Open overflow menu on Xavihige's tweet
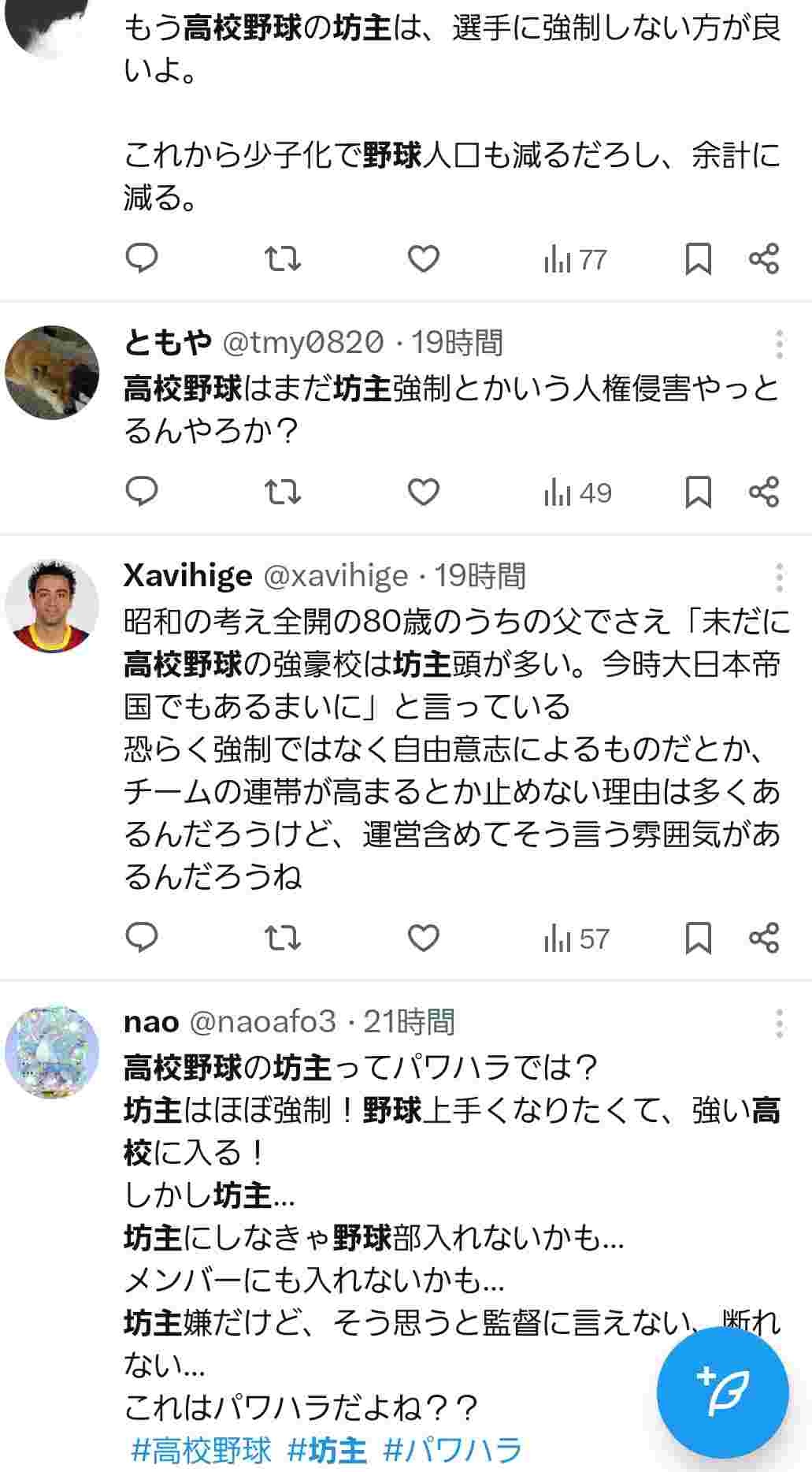Viewport: 812px width, 1472px height. pyautogui.click(x=778, y=578)
